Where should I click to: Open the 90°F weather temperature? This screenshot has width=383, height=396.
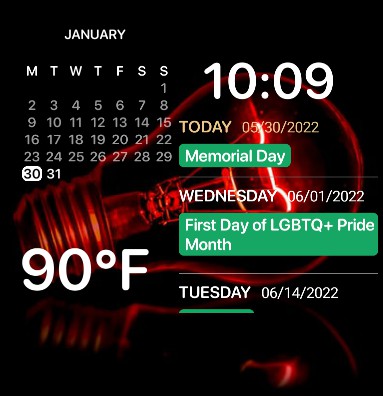coord(85,269)
